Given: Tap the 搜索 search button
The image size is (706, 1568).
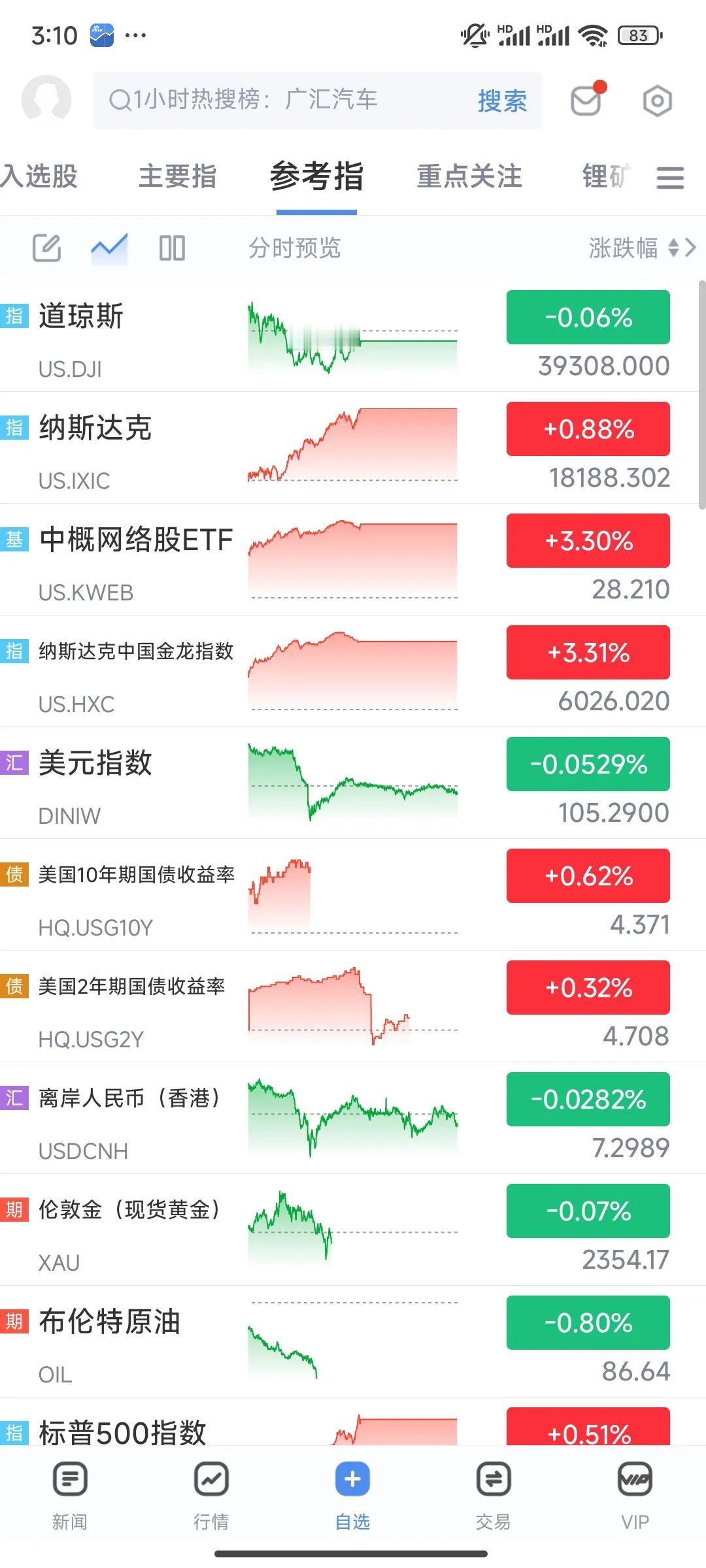Looking at the screenshot, I should coord(502,101).
